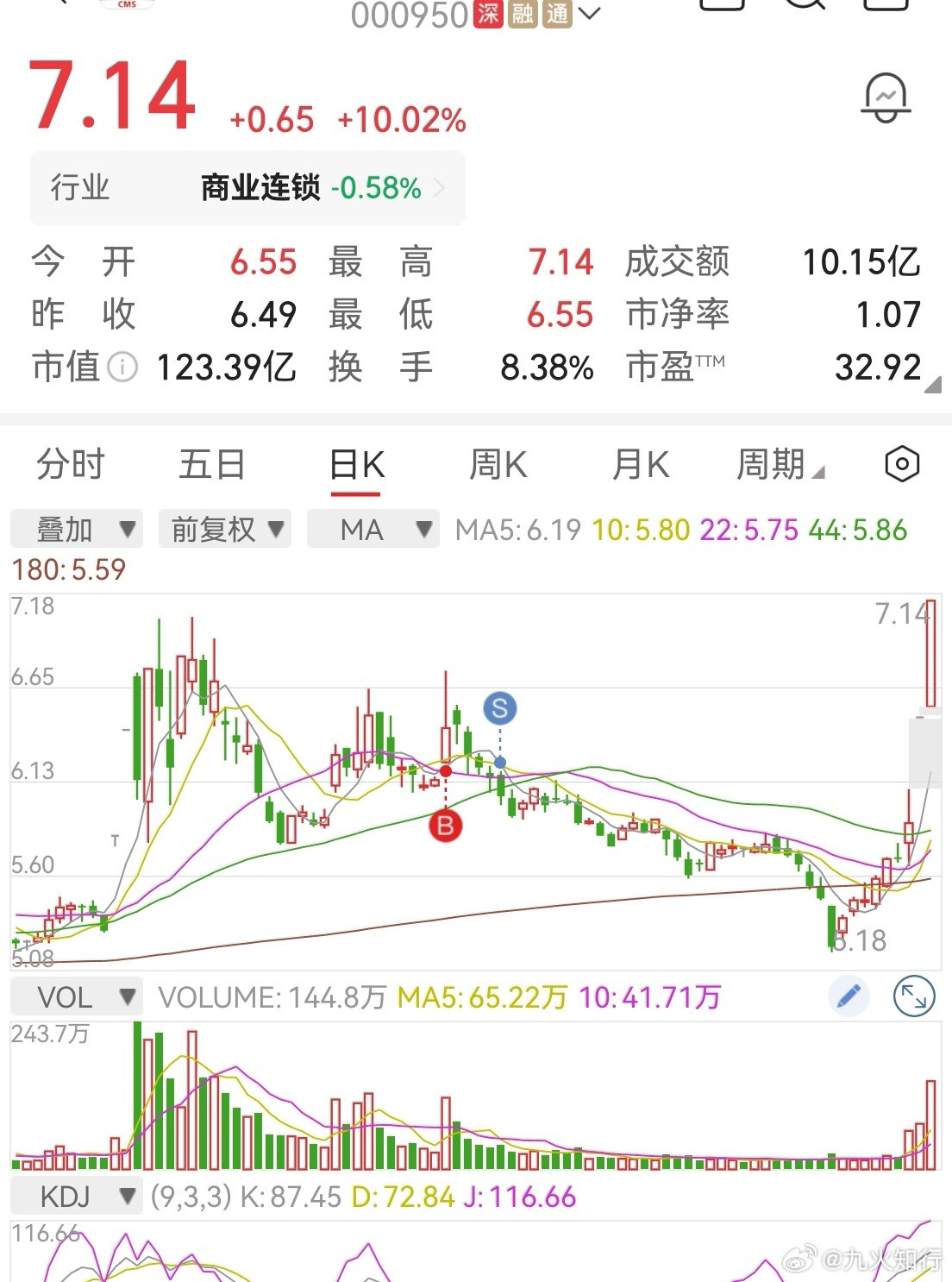Screen dimensions: 952x1282
Task: Click the S sell marker on the chart
Action: [x=498, y=708]
